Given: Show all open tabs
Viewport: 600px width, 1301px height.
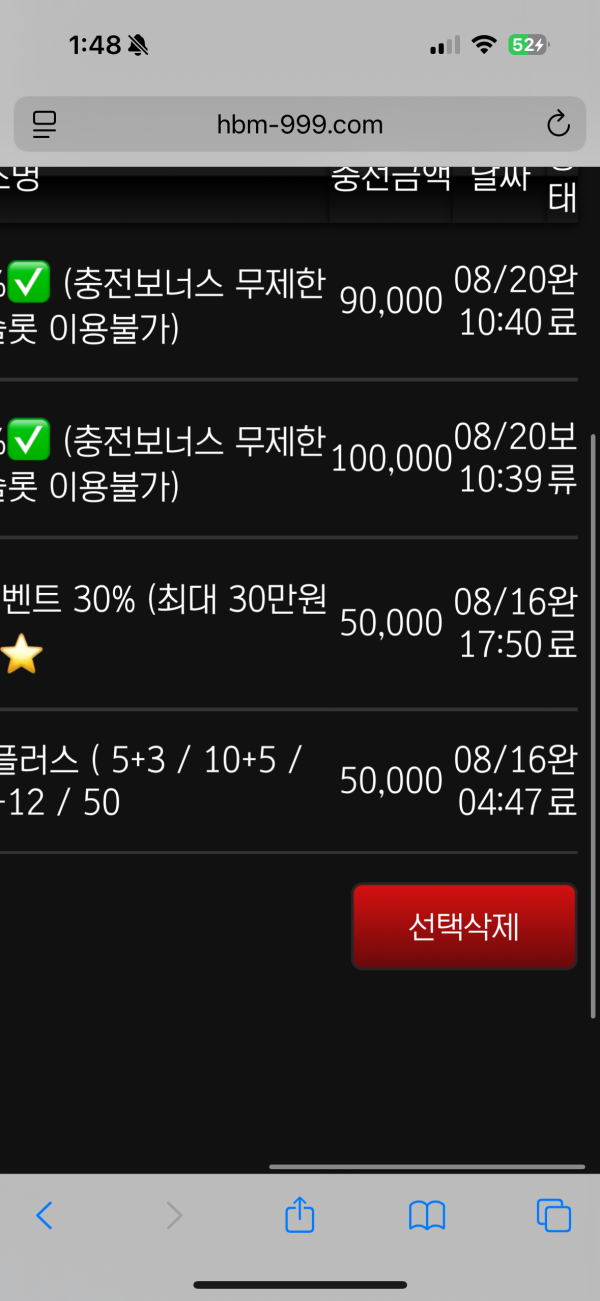Looking at the screenshot, I should click(554, 1215).
